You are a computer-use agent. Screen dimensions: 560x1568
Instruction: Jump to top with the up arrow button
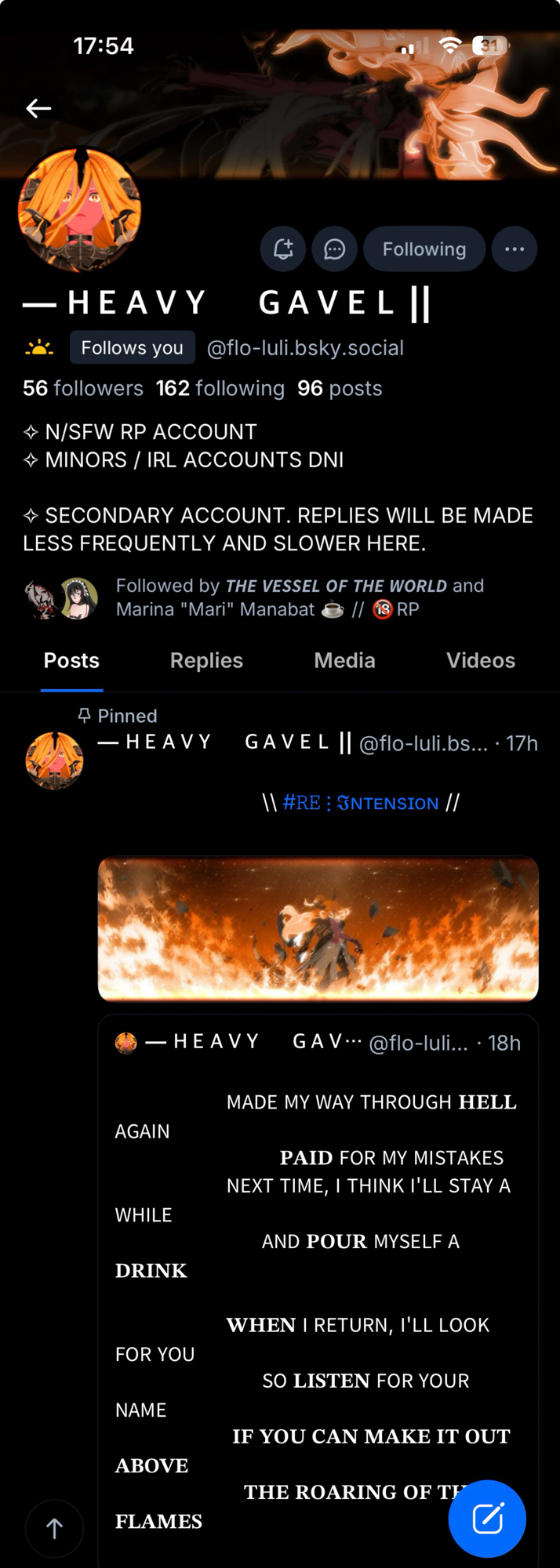pos(54,1528)
